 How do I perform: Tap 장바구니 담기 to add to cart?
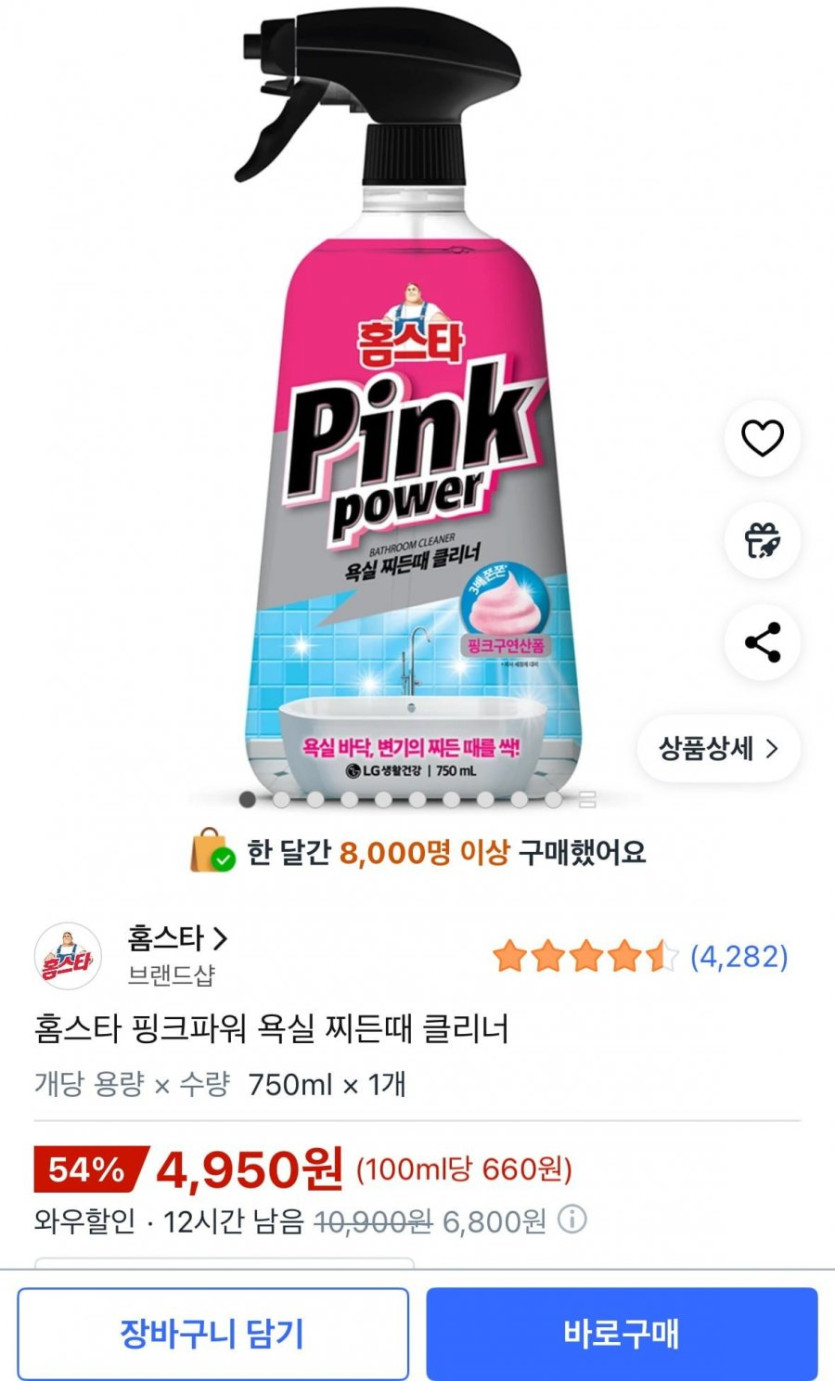click(x=213, y=1334)
